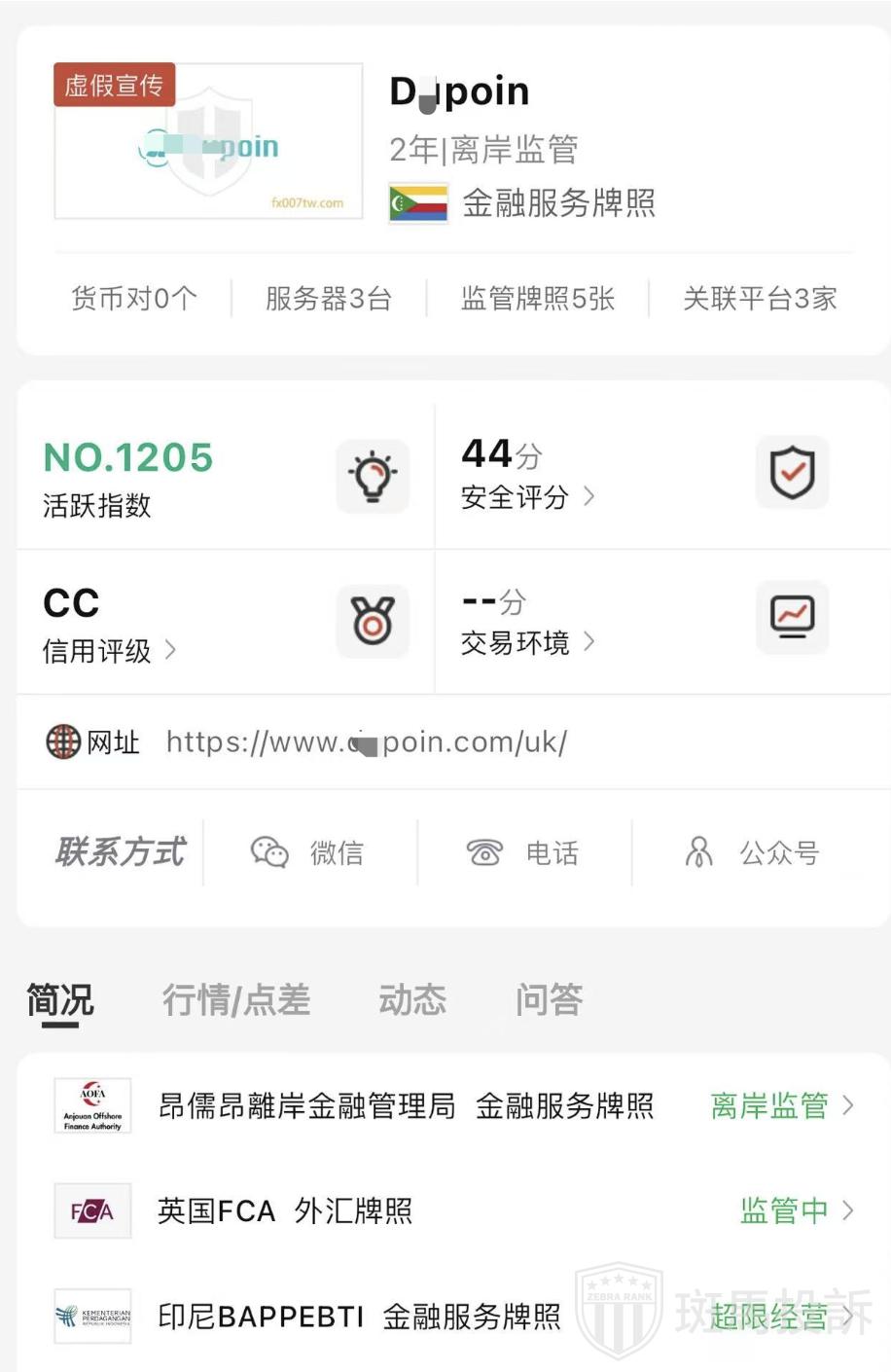This screenshot has height=1372, width=891.
Task: Open the 交易环境 trading environment details
Action: pos(526,642)
